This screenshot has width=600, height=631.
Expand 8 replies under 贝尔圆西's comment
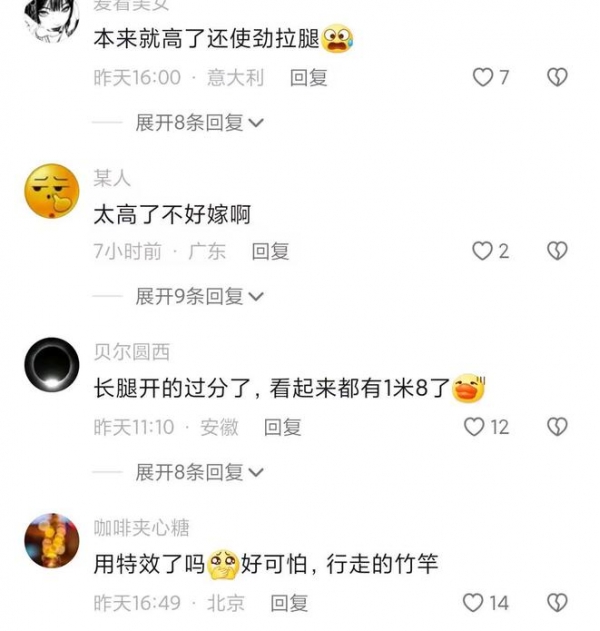click(199, 471)
